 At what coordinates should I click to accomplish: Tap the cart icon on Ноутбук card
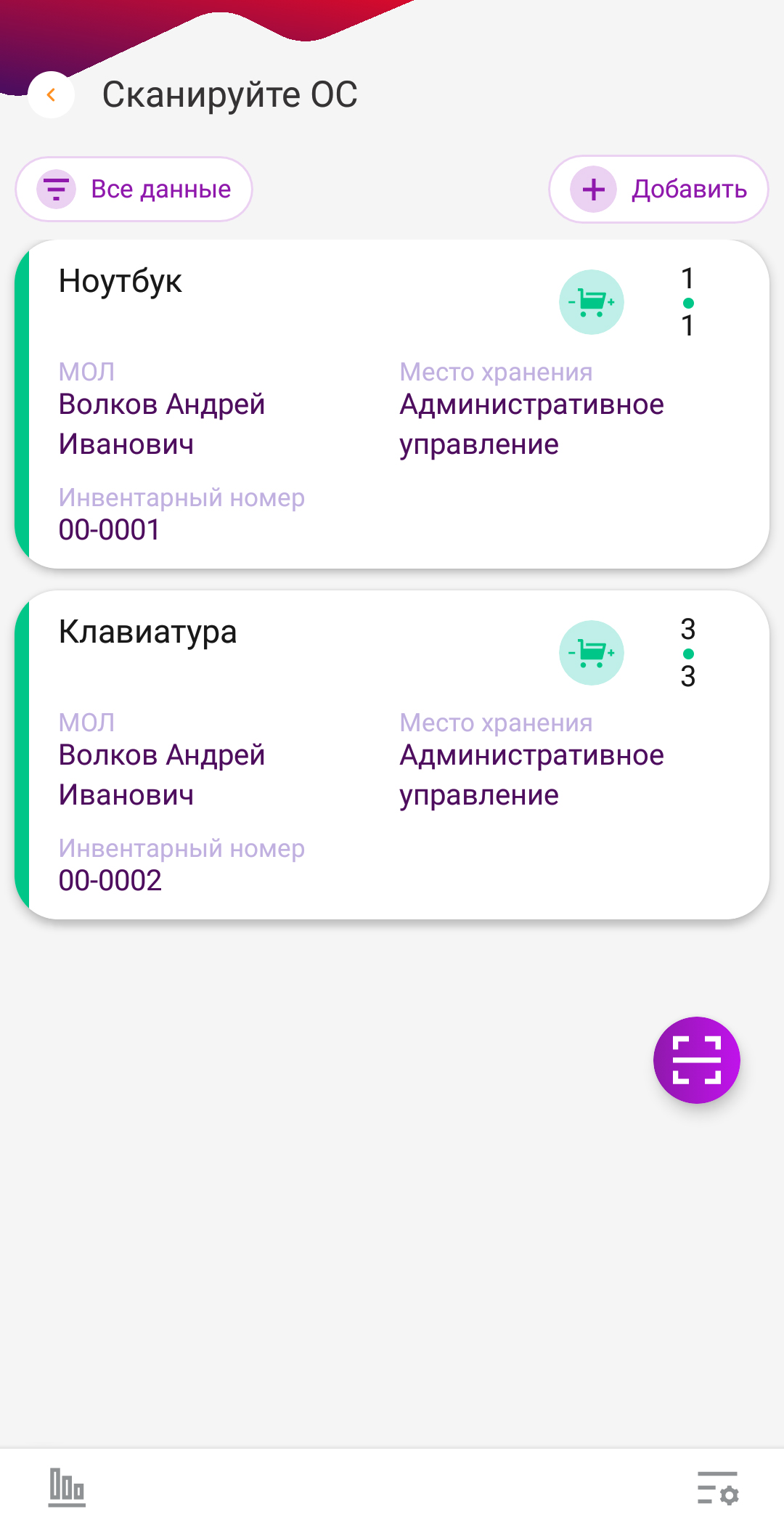(x=592, y=302)
